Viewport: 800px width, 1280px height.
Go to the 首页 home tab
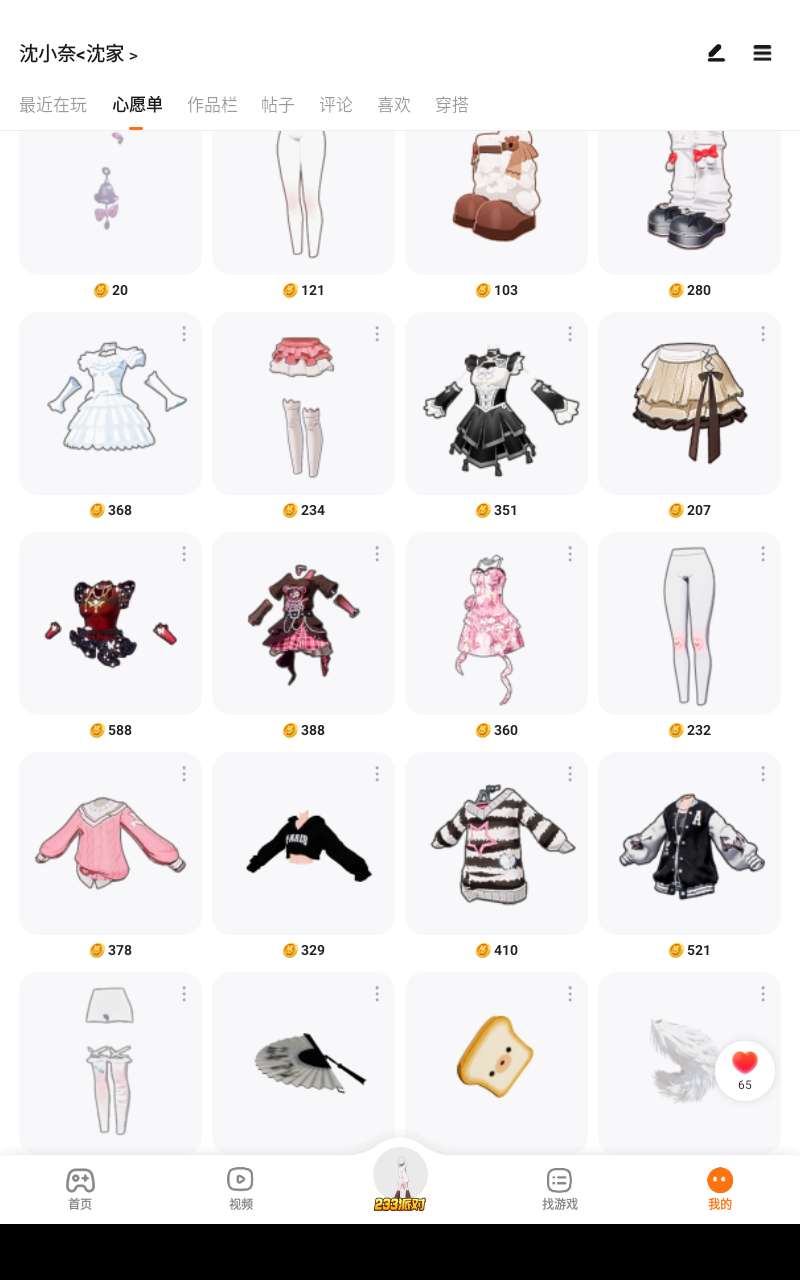[80, 1188]
